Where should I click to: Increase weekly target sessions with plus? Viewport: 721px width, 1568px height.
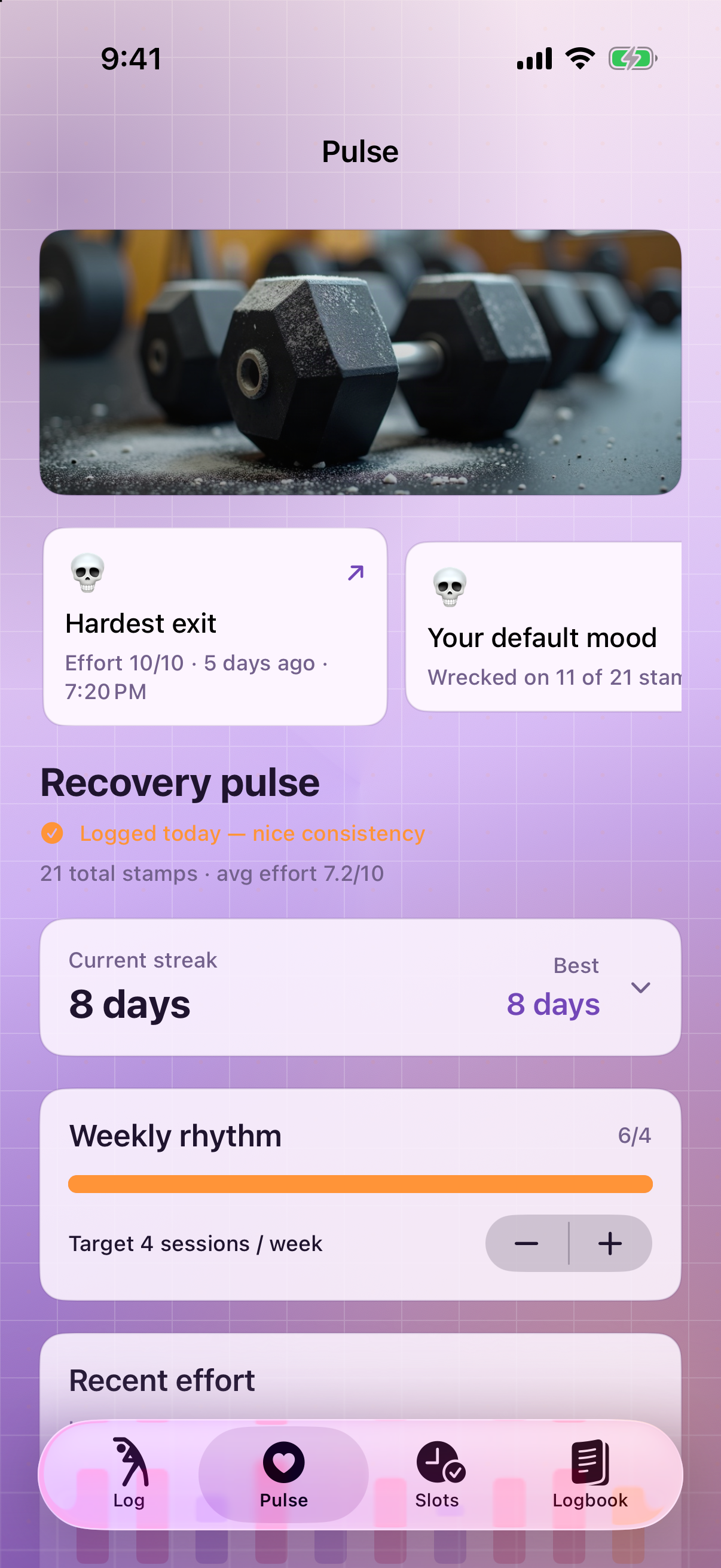point(610,1243)
